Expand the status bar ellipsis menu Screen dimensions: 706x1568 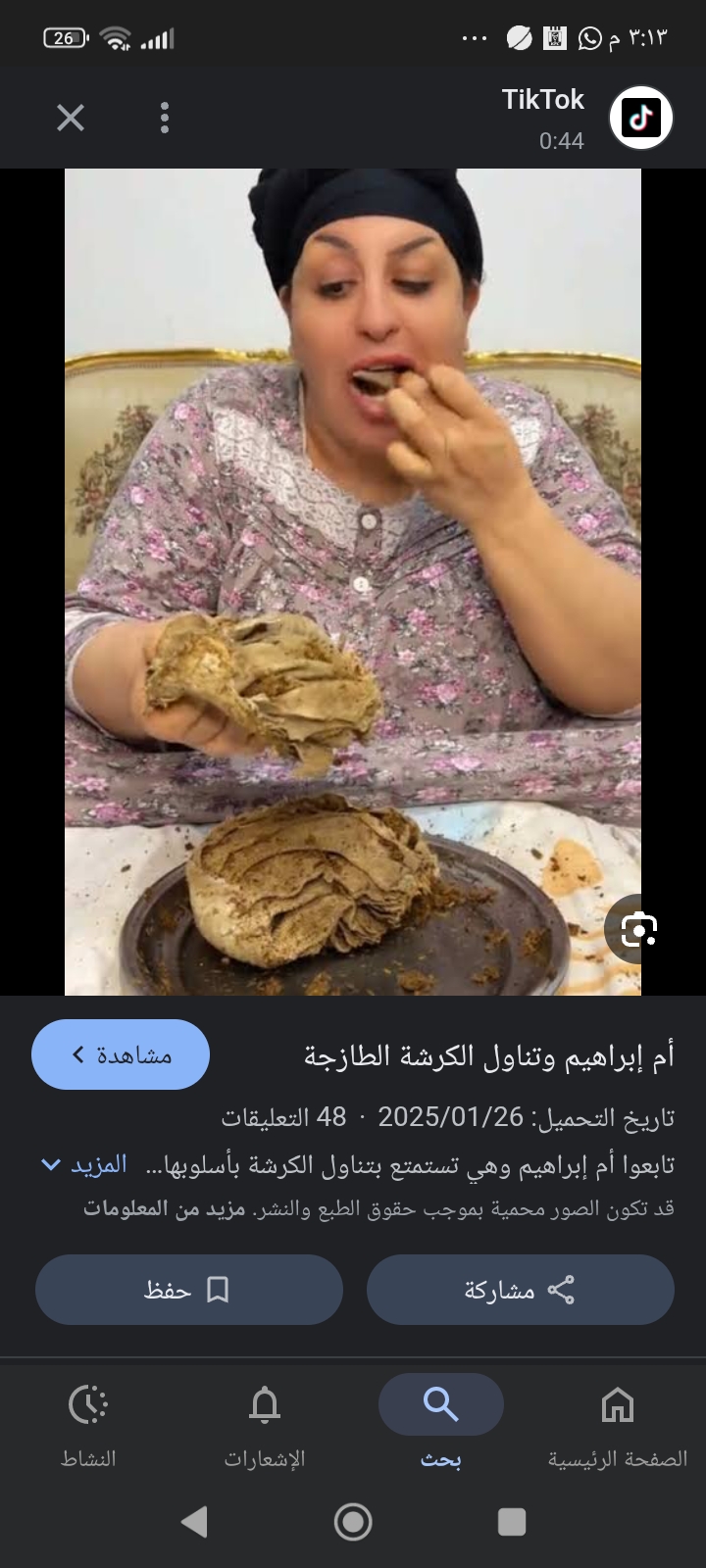click(x=474, y=35)
